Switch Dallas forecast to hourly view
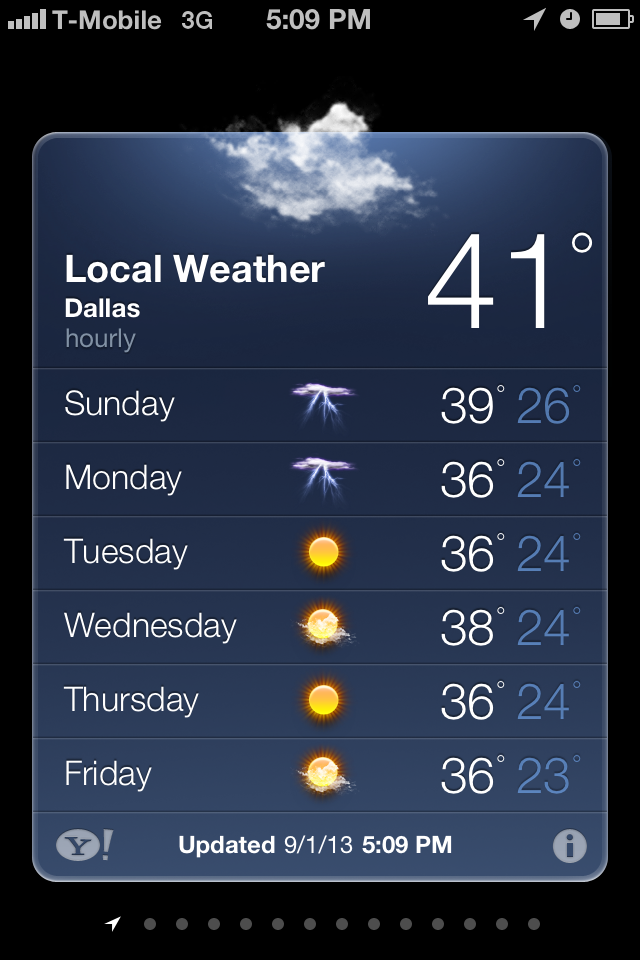This screenshot has width=640, height=960. click(100, 339)
